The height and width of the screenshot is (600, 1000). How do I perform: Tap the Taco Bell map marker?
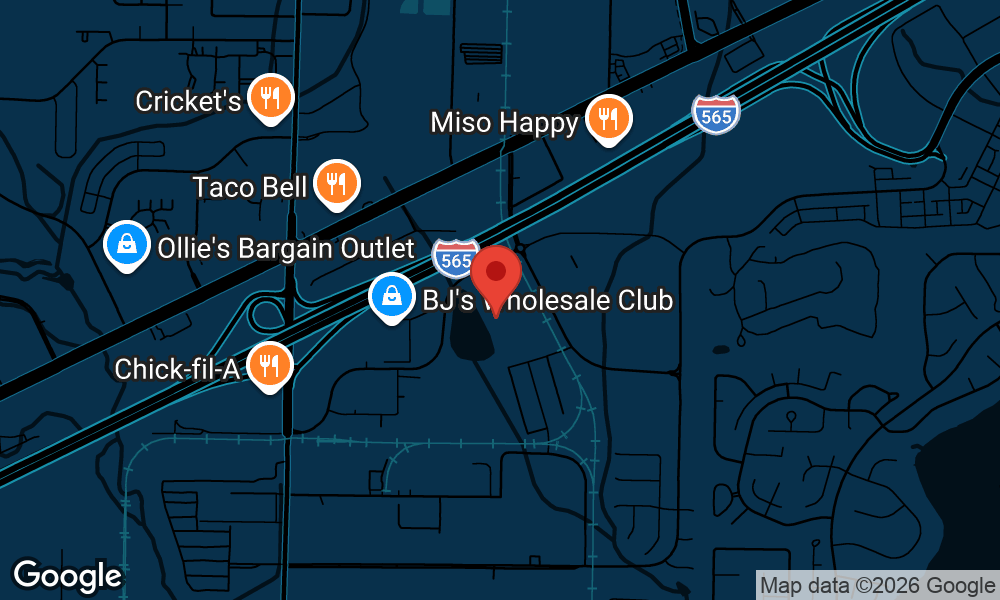337,184
